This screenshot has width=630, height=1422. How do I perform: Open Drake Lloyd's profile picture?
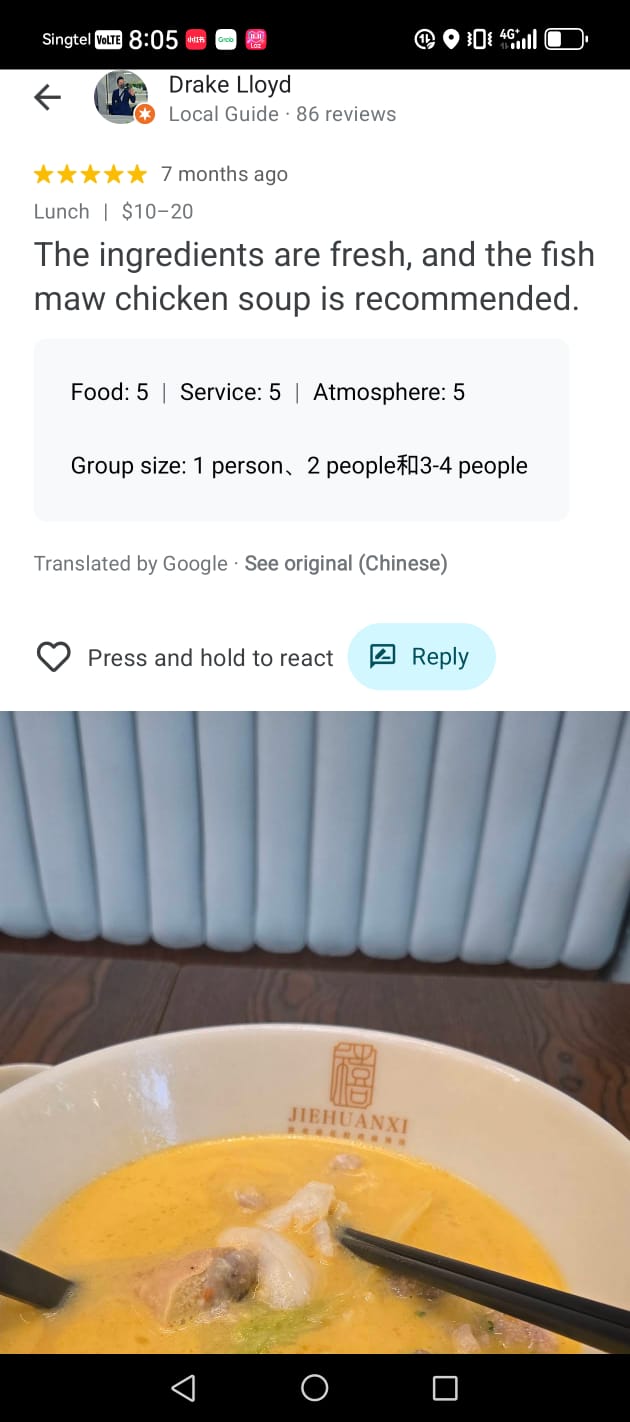122,98
